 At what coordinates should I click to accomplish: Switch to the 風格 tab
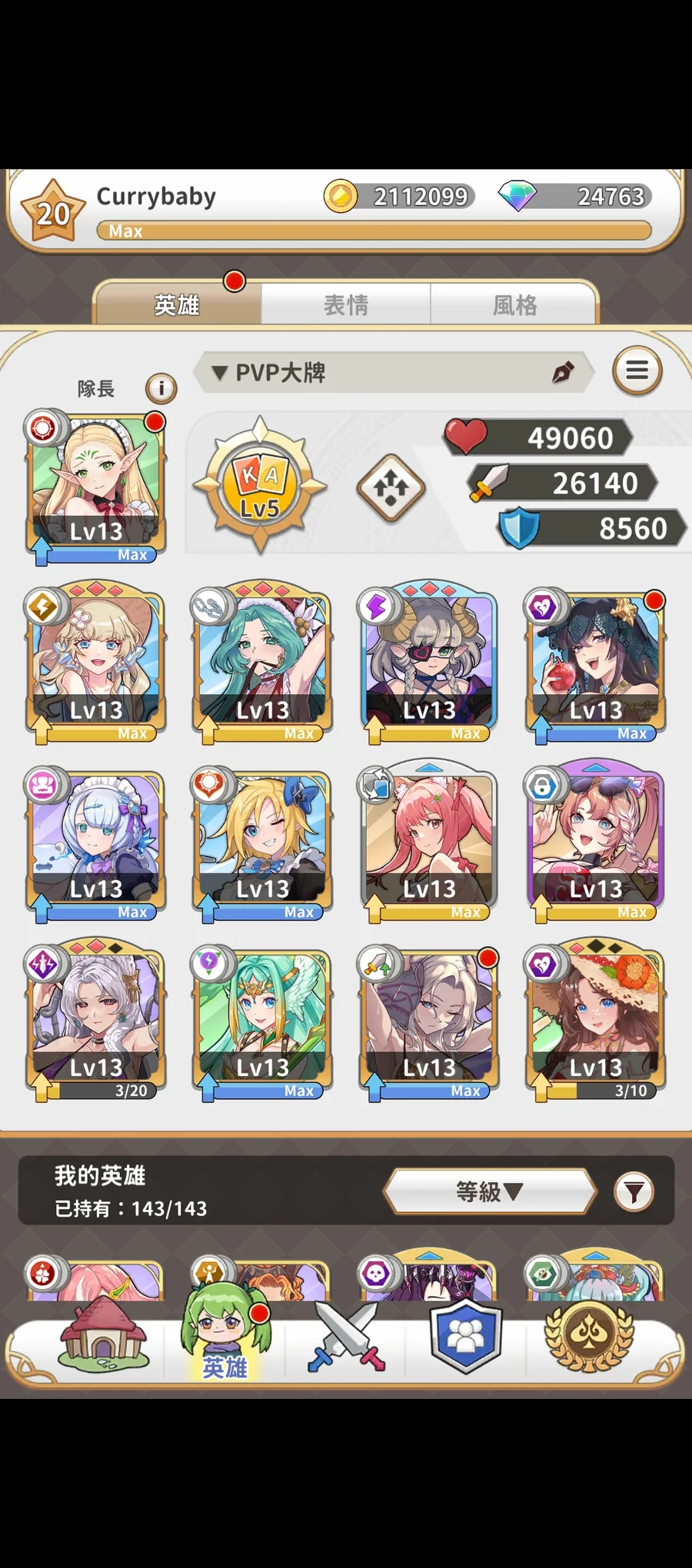click(x=514, y=305)
